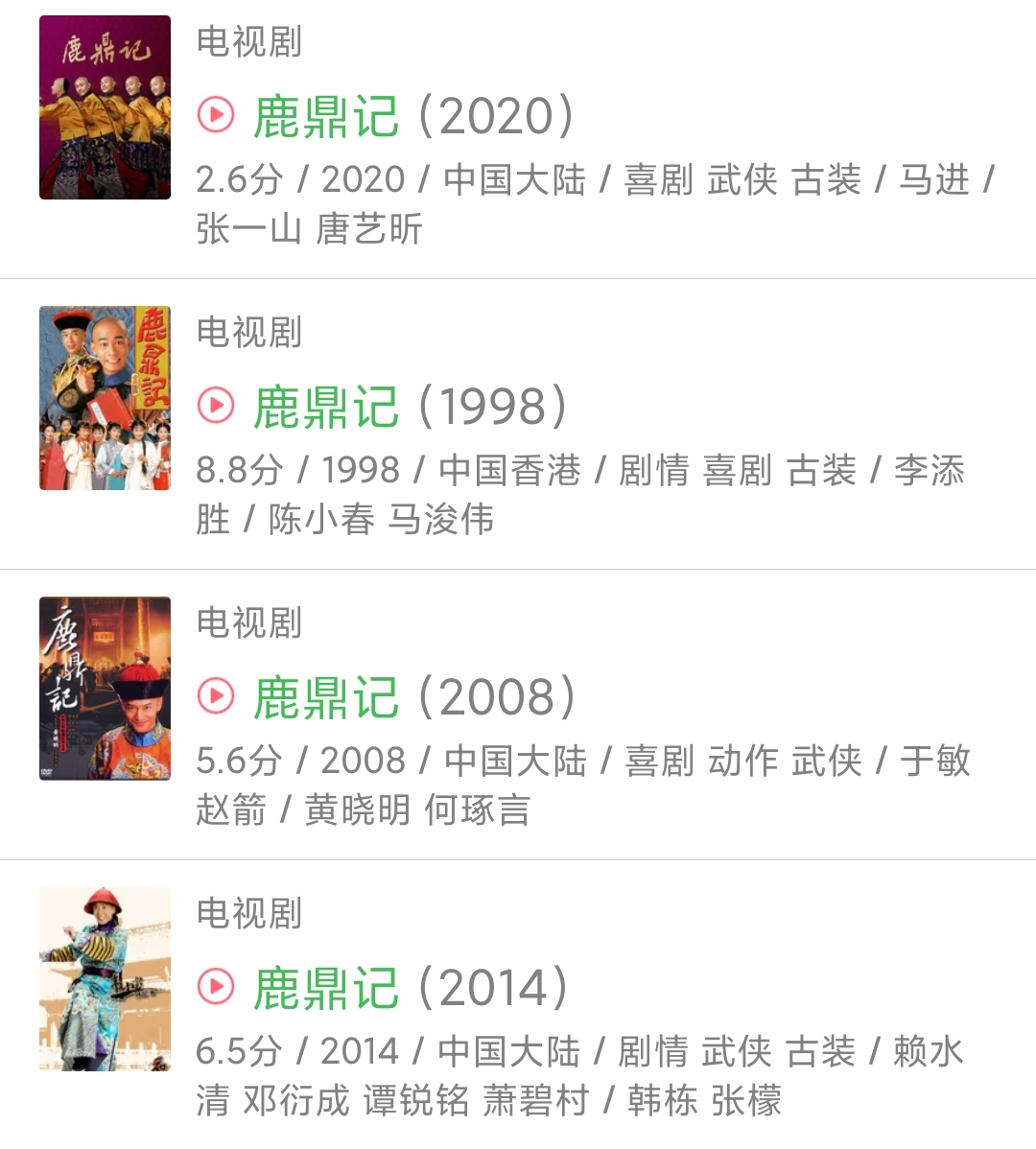Start playback of 鹿鼎记 2014
Viewport: 1036px width, 1149px height.
pos(216,987)
